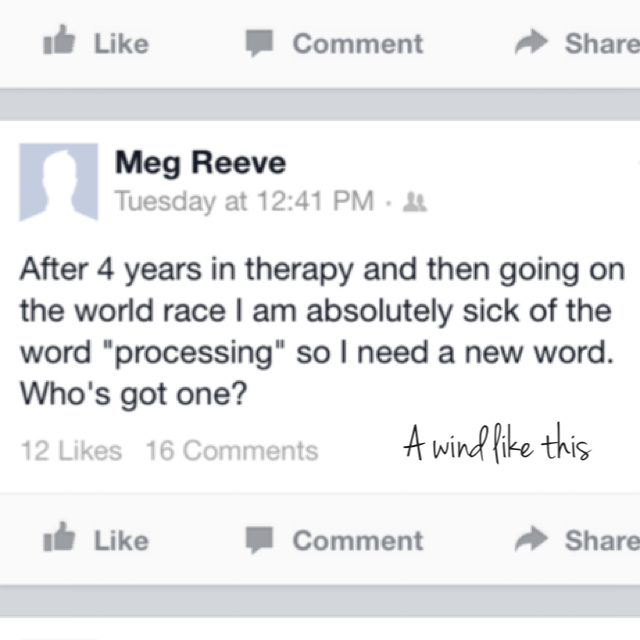Comment on the post above Meg Reeve's
The width and height of the screenshot is (640, 640).
[335, 44]
